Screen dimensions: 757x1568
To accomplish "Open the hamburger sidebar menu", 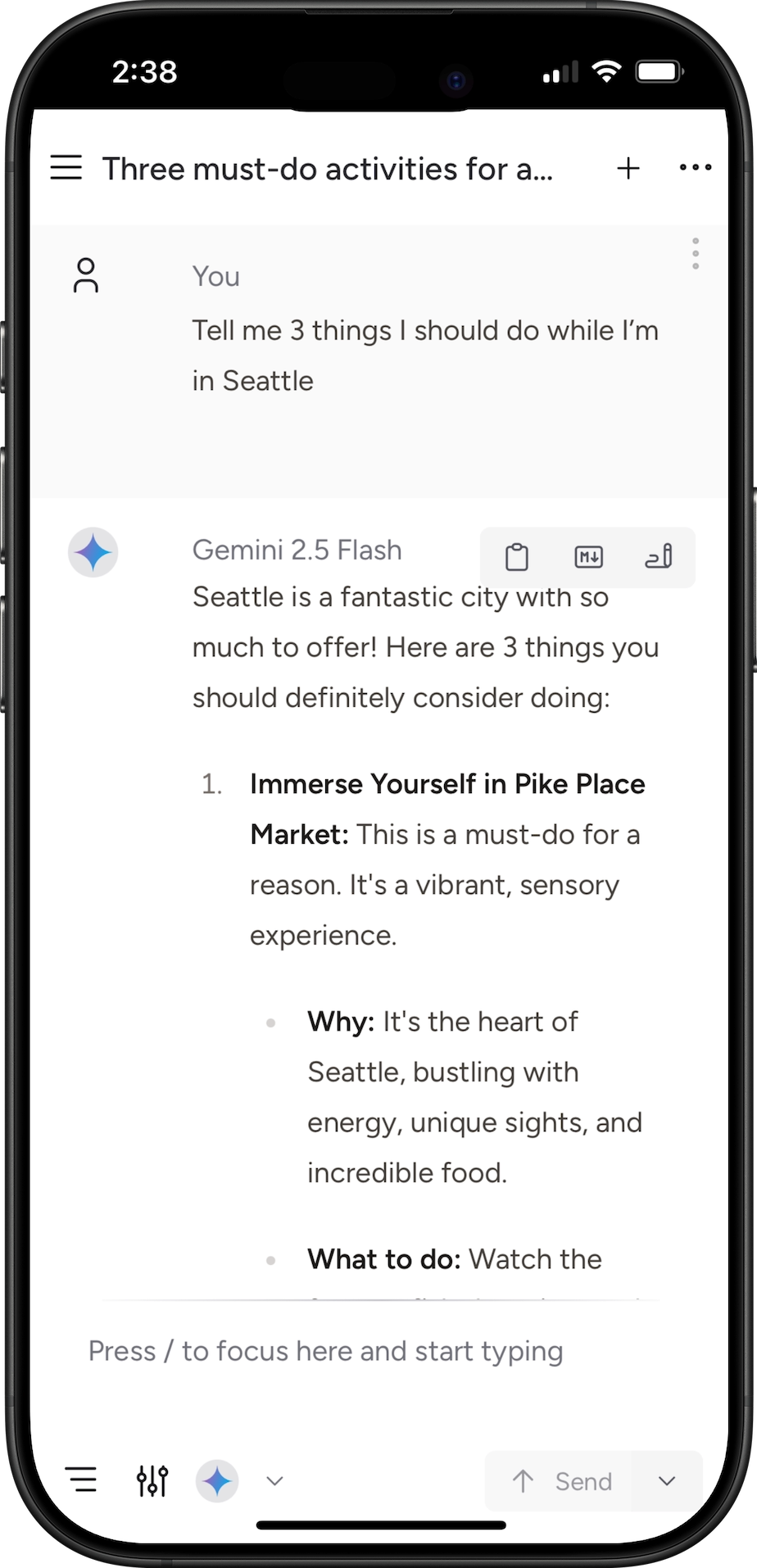I will [x=66, y=168].
